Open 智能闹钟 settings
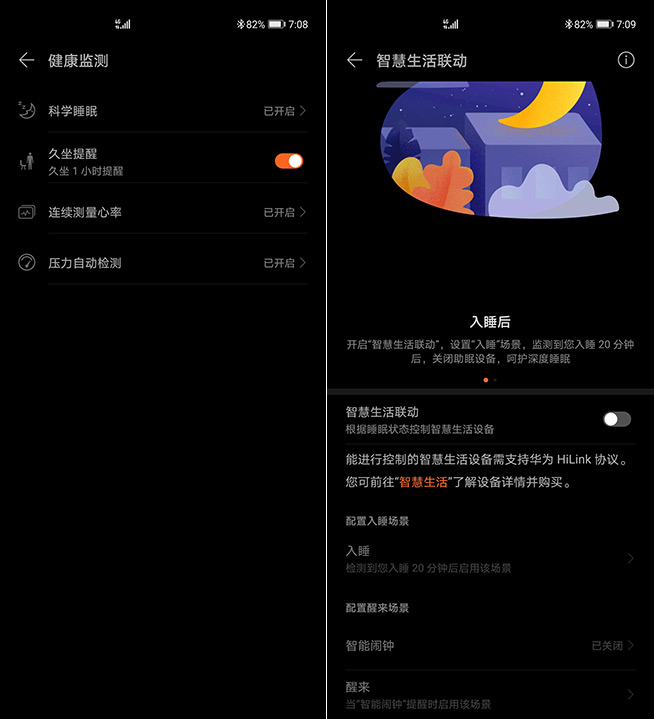Viewport: 654px width, 719px height. click(x=490, y=646)
